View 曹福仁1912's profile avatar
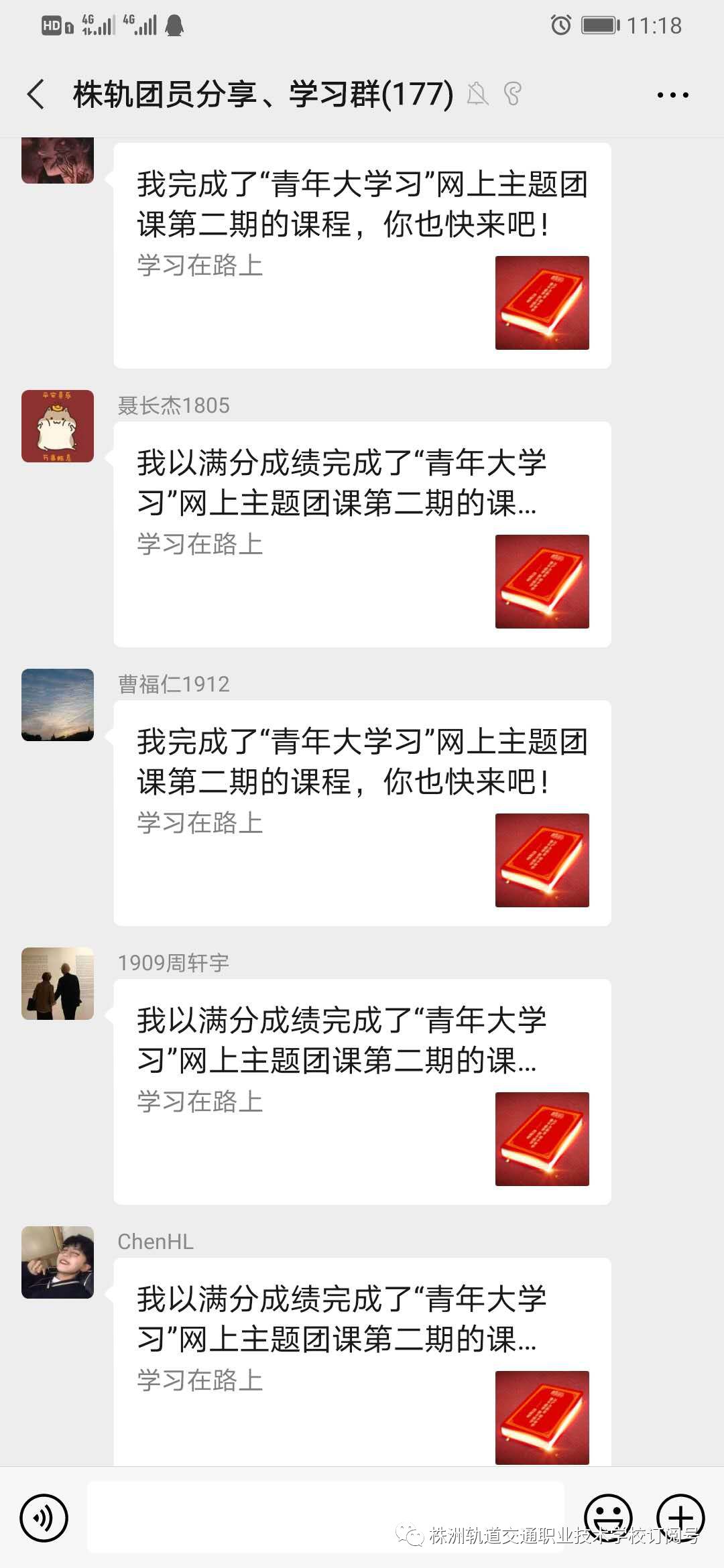This screenshot has height=1568, width=724. click(58, 705)
